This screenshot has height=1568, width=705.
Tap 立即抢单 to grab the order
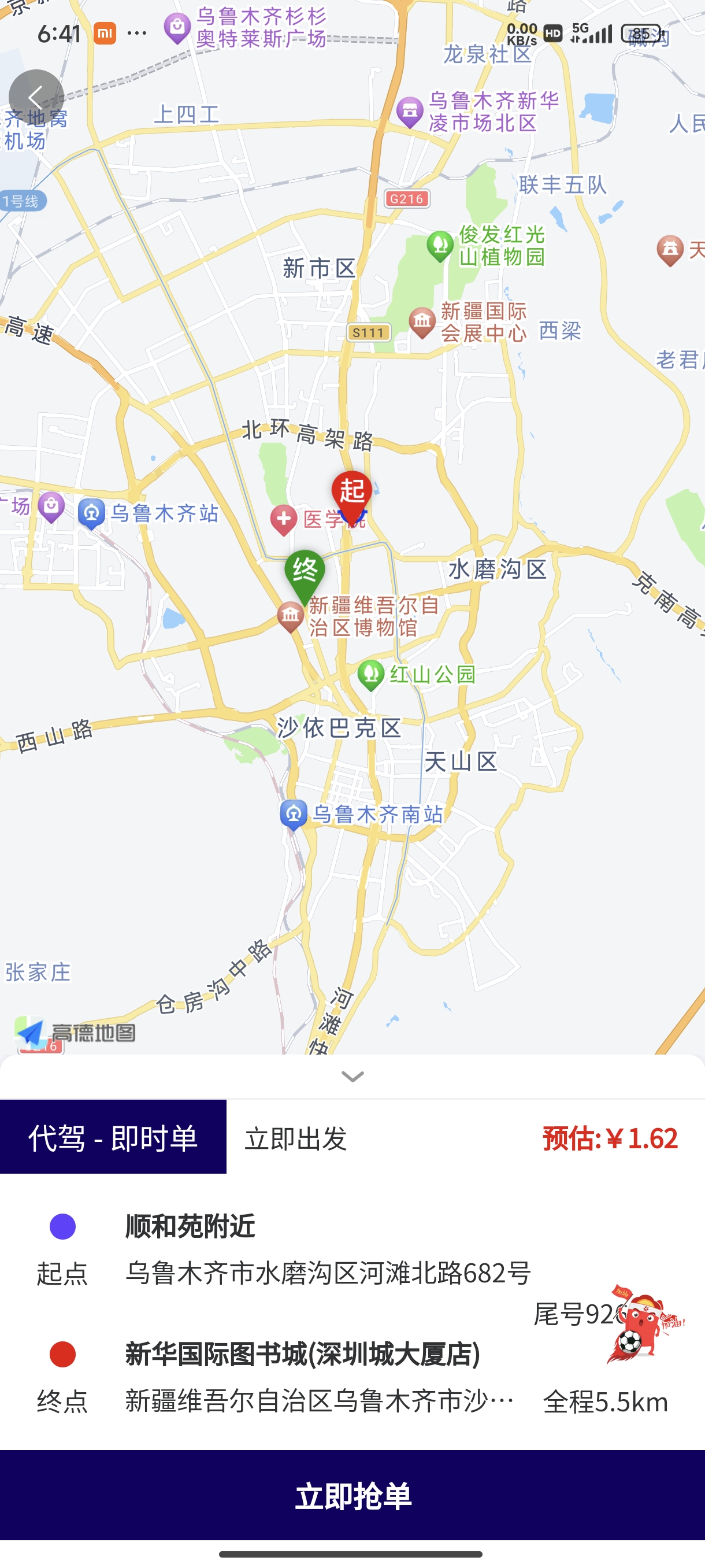pos(353,1495)
